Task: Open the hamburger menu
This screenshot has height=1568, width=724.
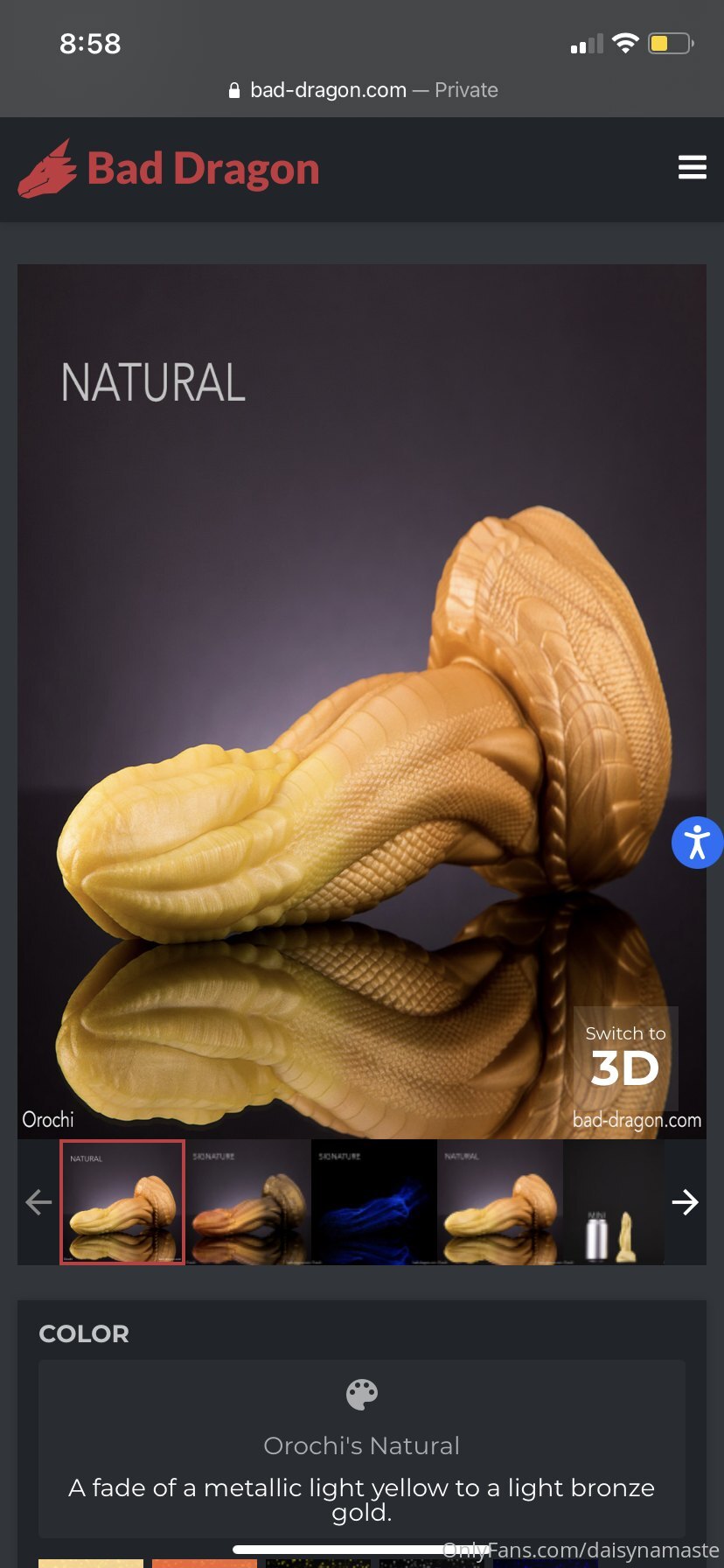Action: [692, 167]
